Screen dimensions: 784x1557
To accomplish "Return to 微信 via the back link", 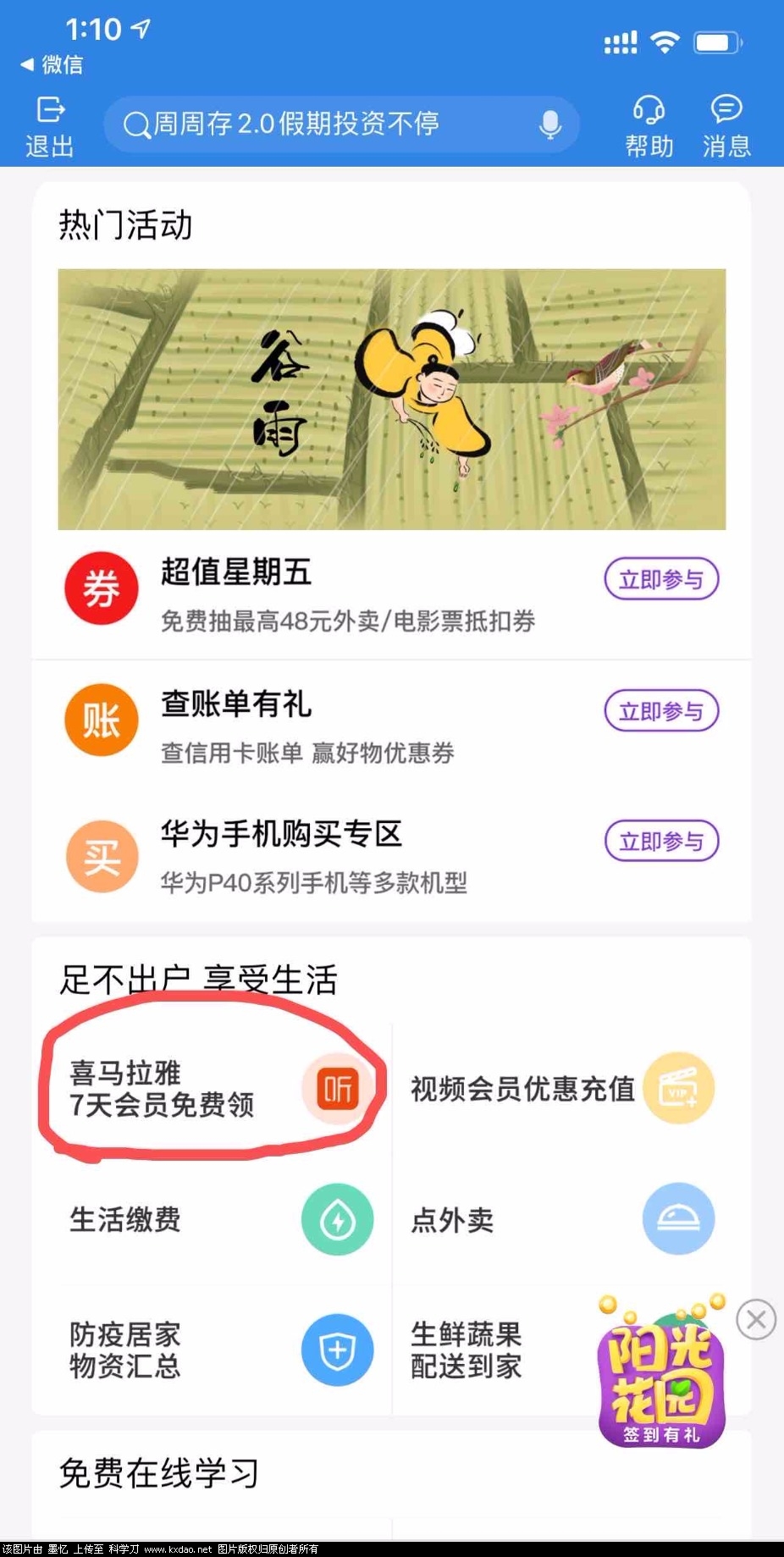I will 52,64.
